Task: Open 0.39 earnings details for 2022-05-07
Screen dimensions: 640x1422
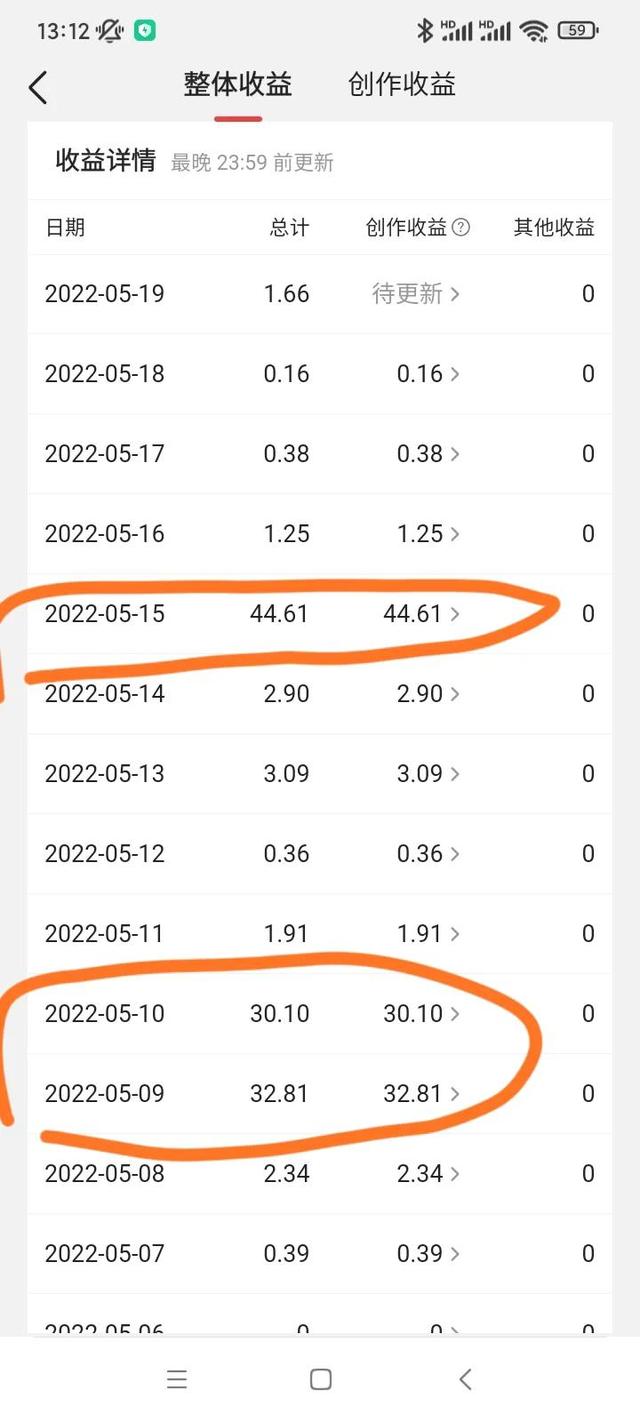Action: pos(429,1254)
